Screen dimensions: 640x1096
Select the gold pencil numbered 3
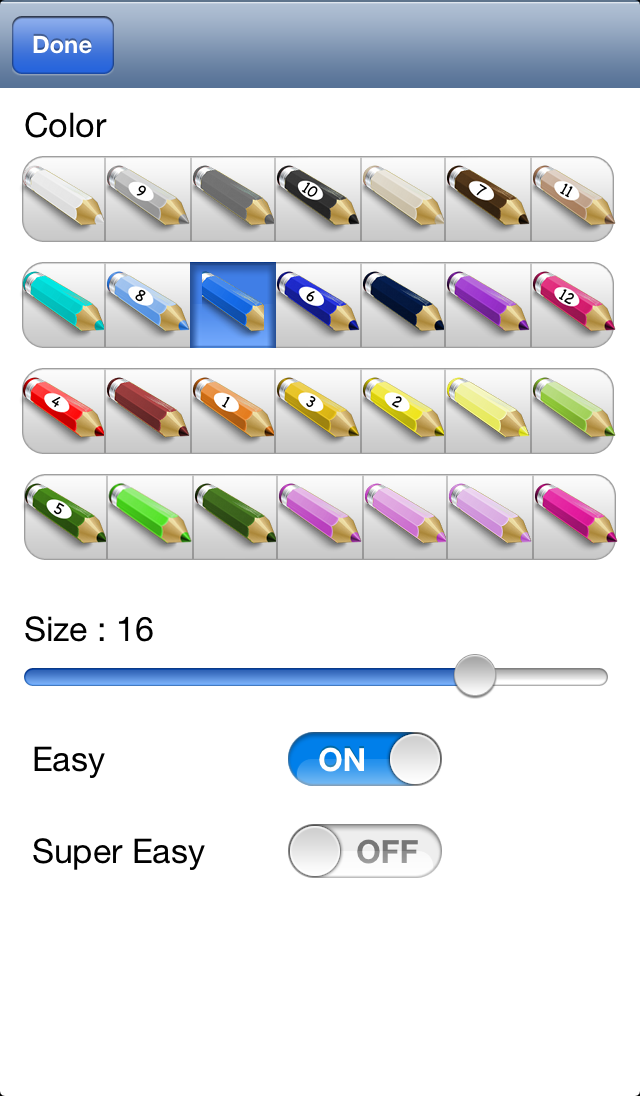(x=318, y=412)
